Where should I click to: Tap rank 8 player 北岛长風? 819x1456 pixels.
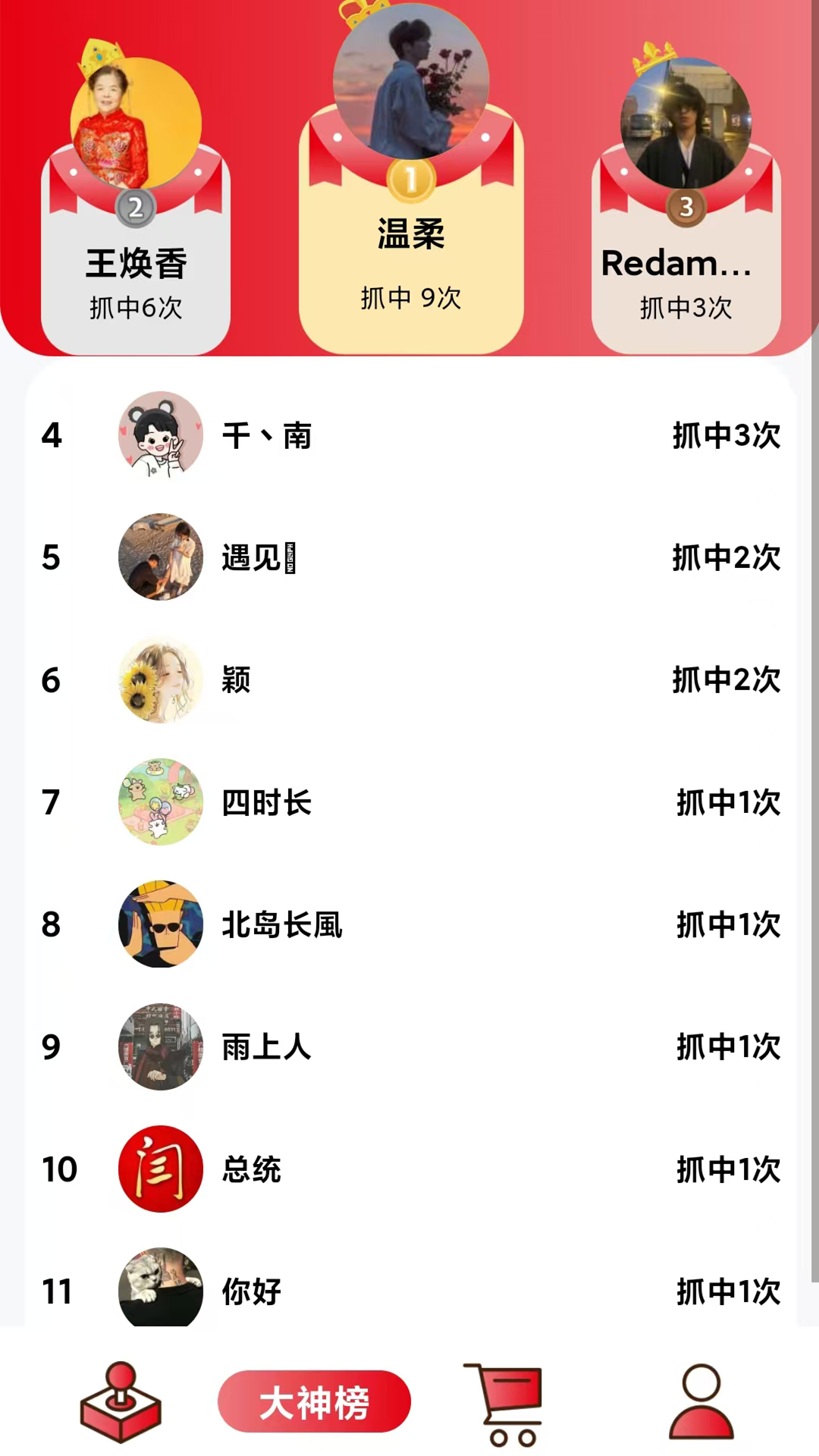pos(409,924)
